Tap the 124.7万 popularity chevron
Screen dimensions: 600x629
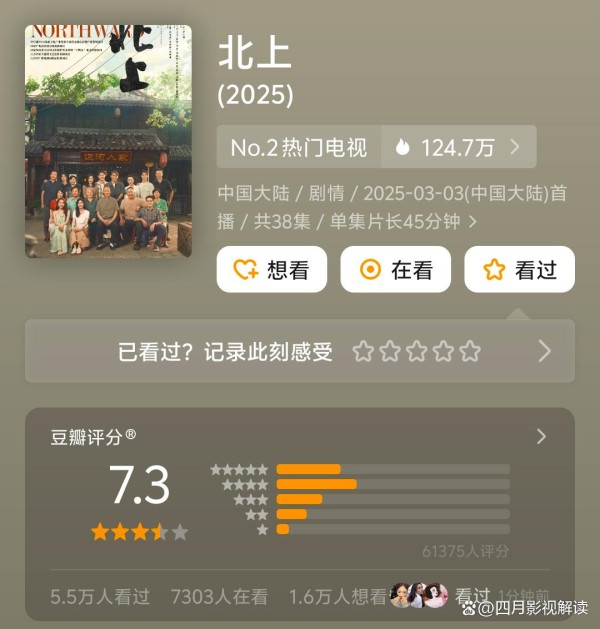[x=515, y=147]
